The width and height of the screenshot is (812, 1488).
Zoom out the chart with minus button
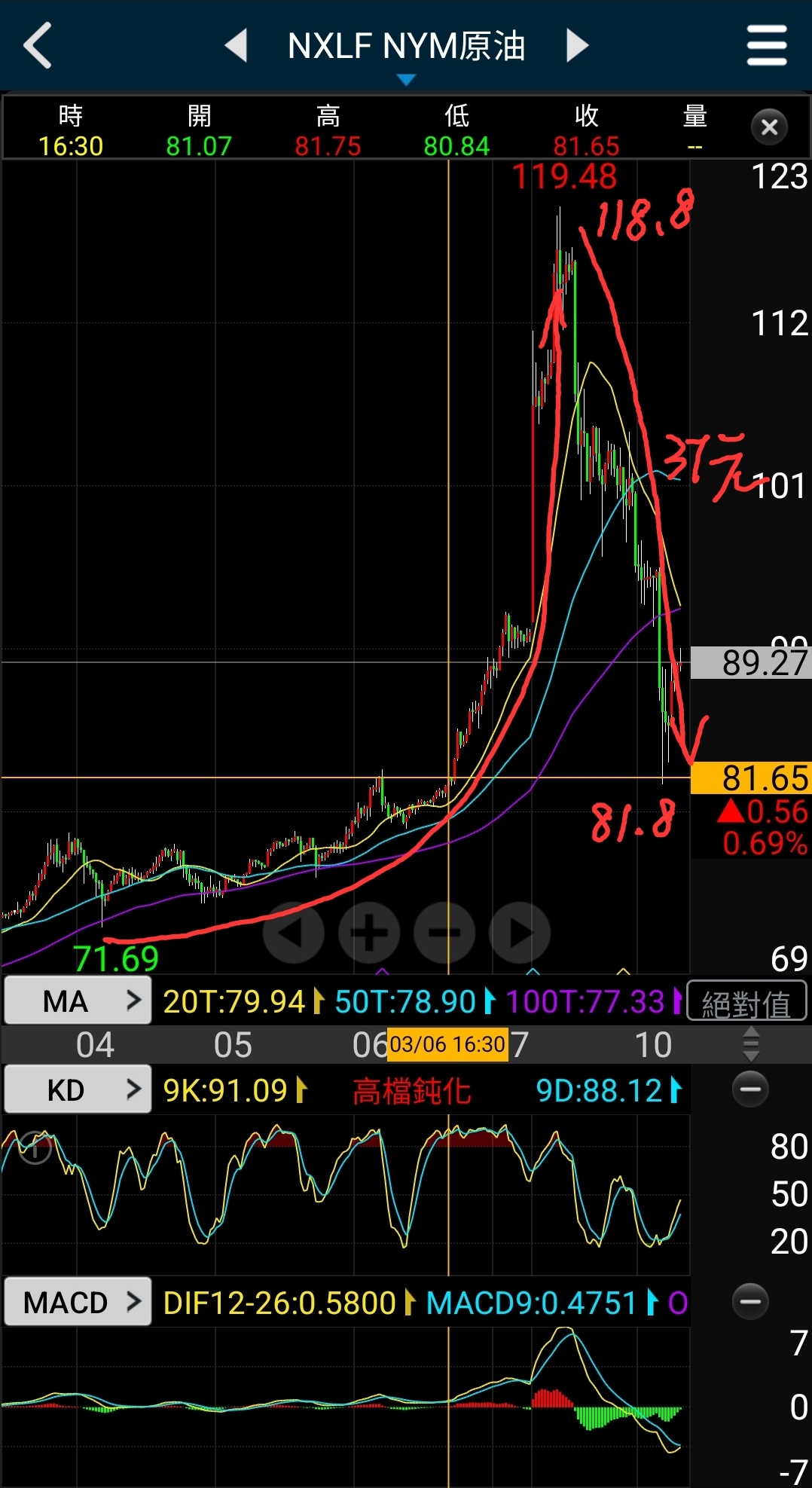point(444,933)
